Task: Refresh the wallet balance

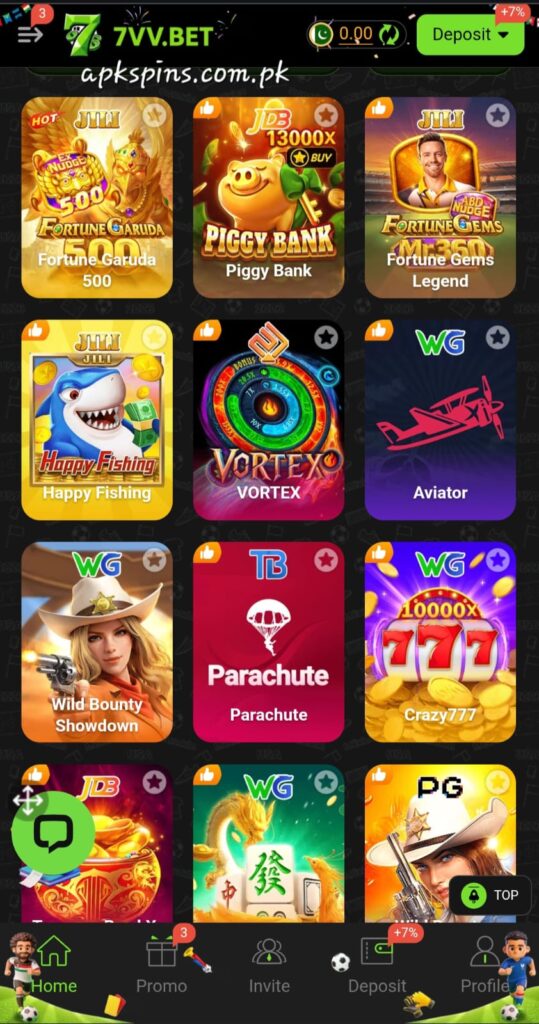Action: click(389, 35)
